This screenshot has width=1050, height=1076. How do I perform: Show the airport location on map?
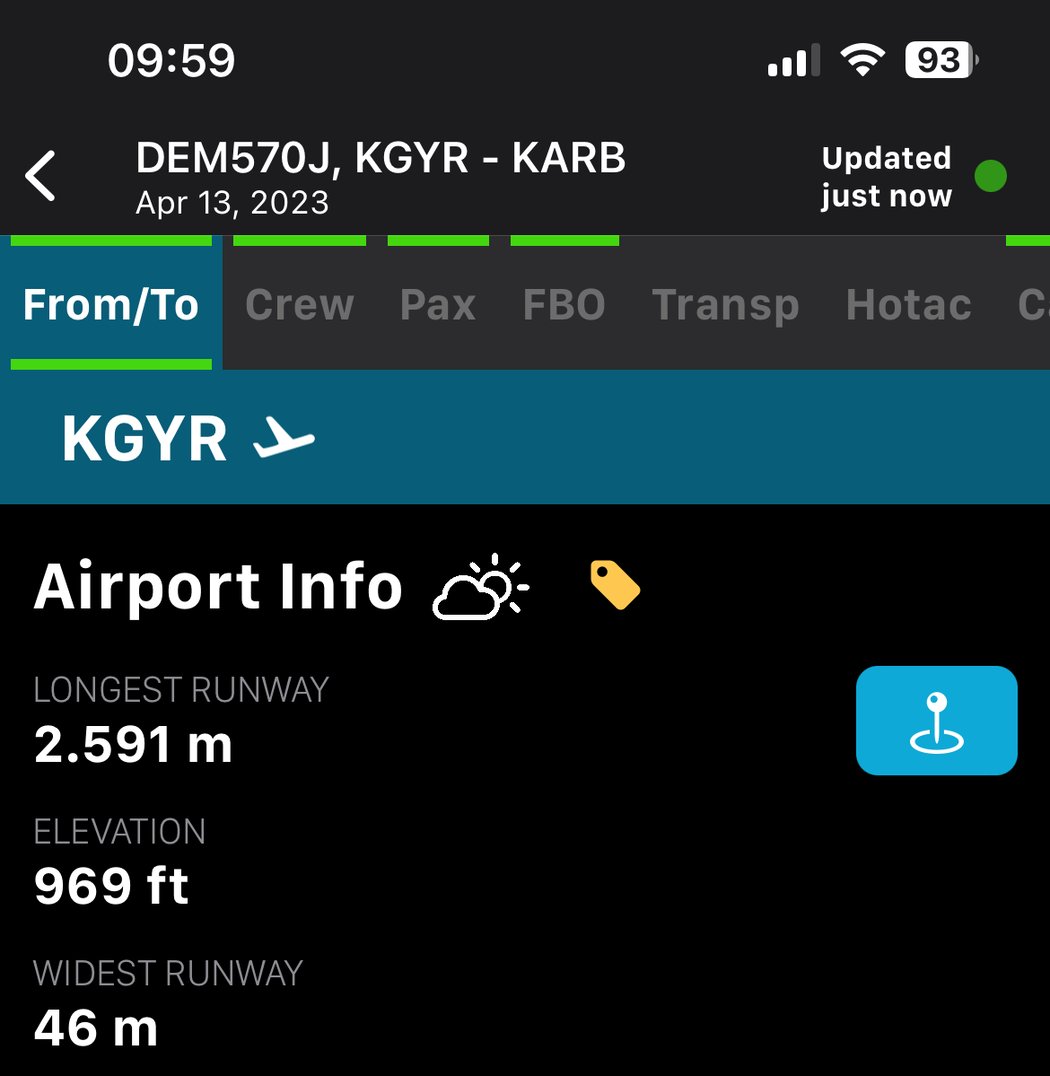pos(936,720)
